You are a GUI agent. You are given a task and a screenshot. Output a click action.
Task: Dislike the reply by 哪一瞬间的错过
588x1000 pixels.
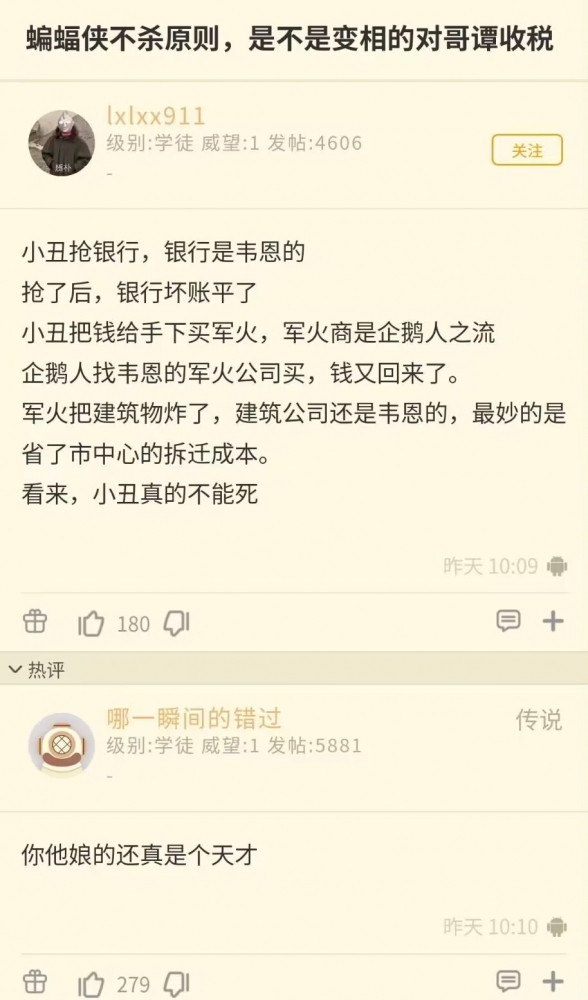click(x=177, y=984)
